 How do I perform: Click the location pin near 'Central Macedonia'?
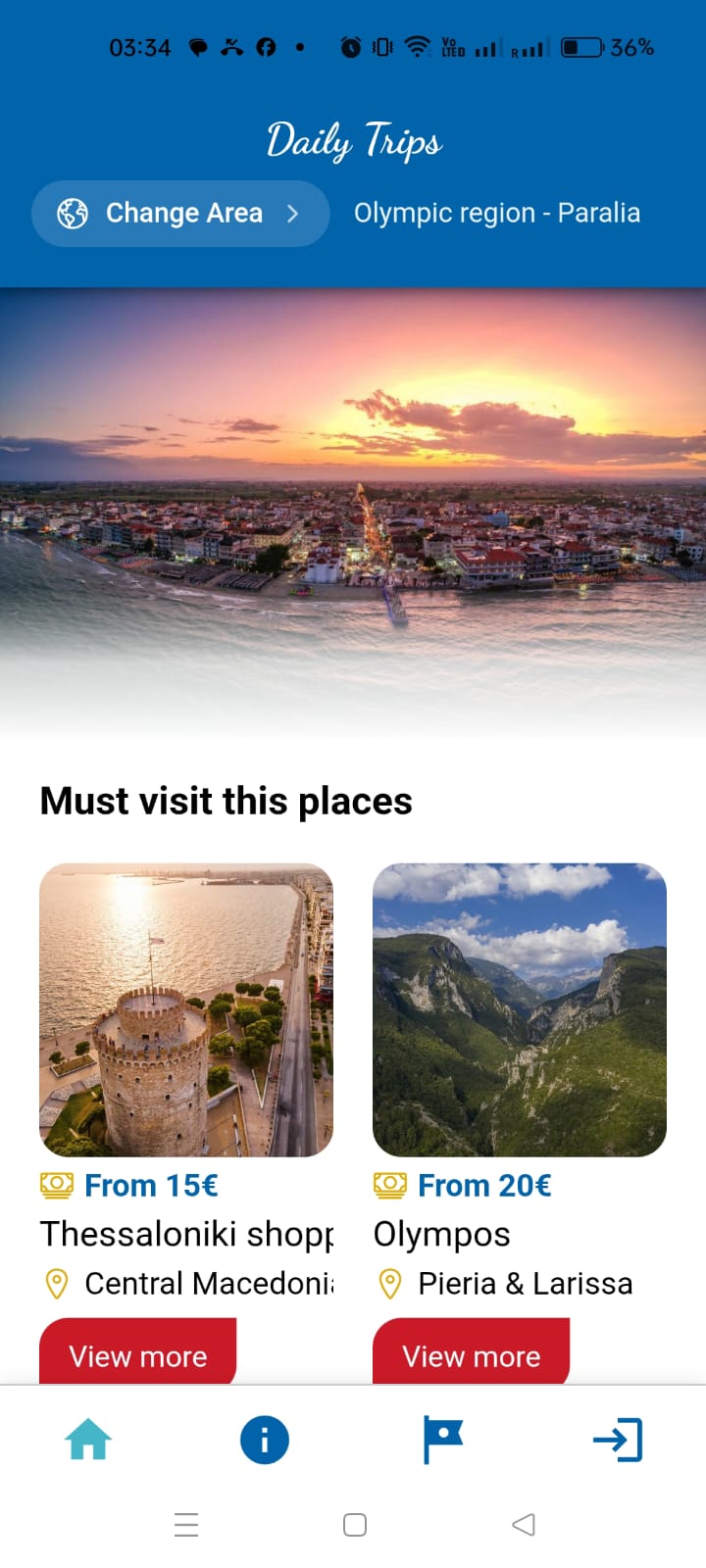[x=56, y=1283]
